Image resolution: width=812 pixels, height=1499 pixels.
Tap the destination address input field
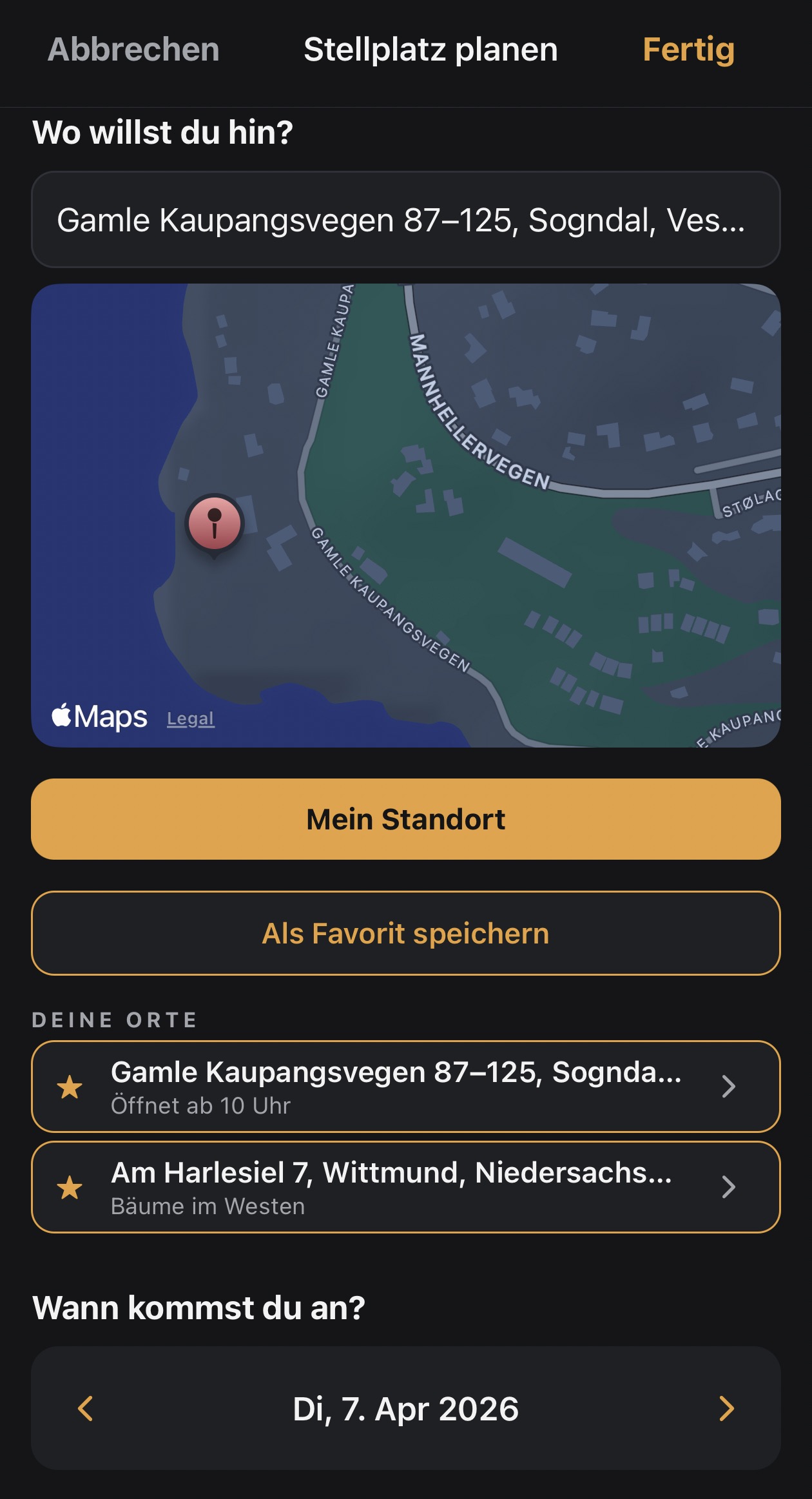pos(406,220)
